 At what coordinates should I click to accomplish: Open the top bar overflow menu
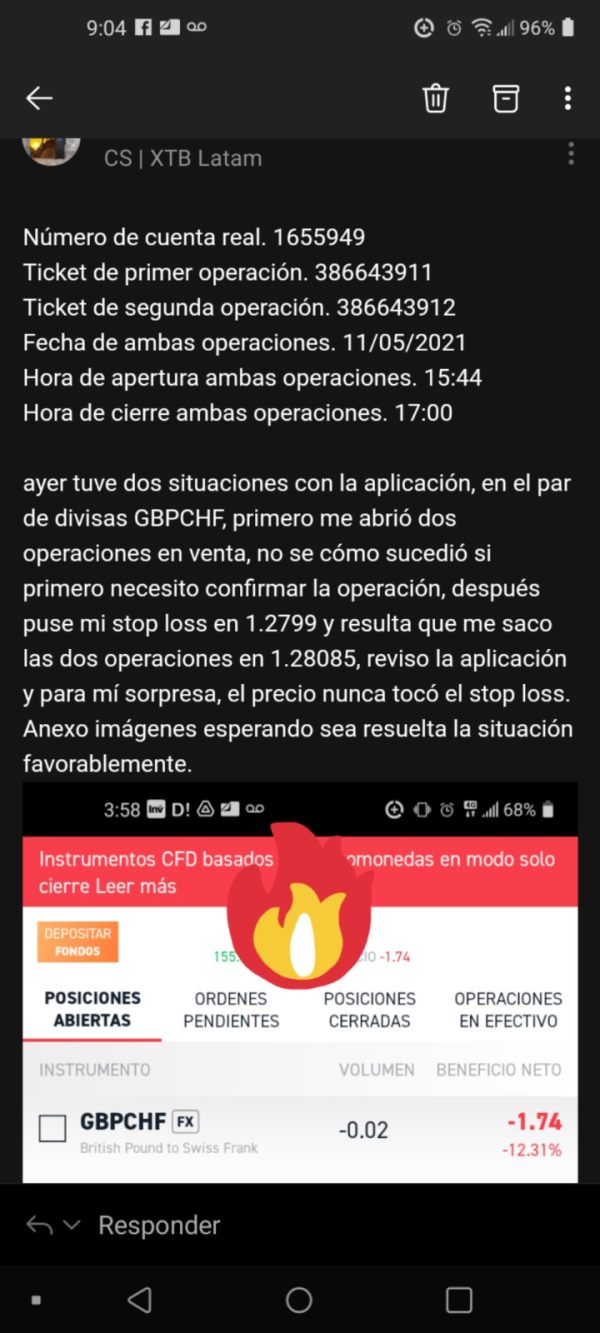click(567, 98)
